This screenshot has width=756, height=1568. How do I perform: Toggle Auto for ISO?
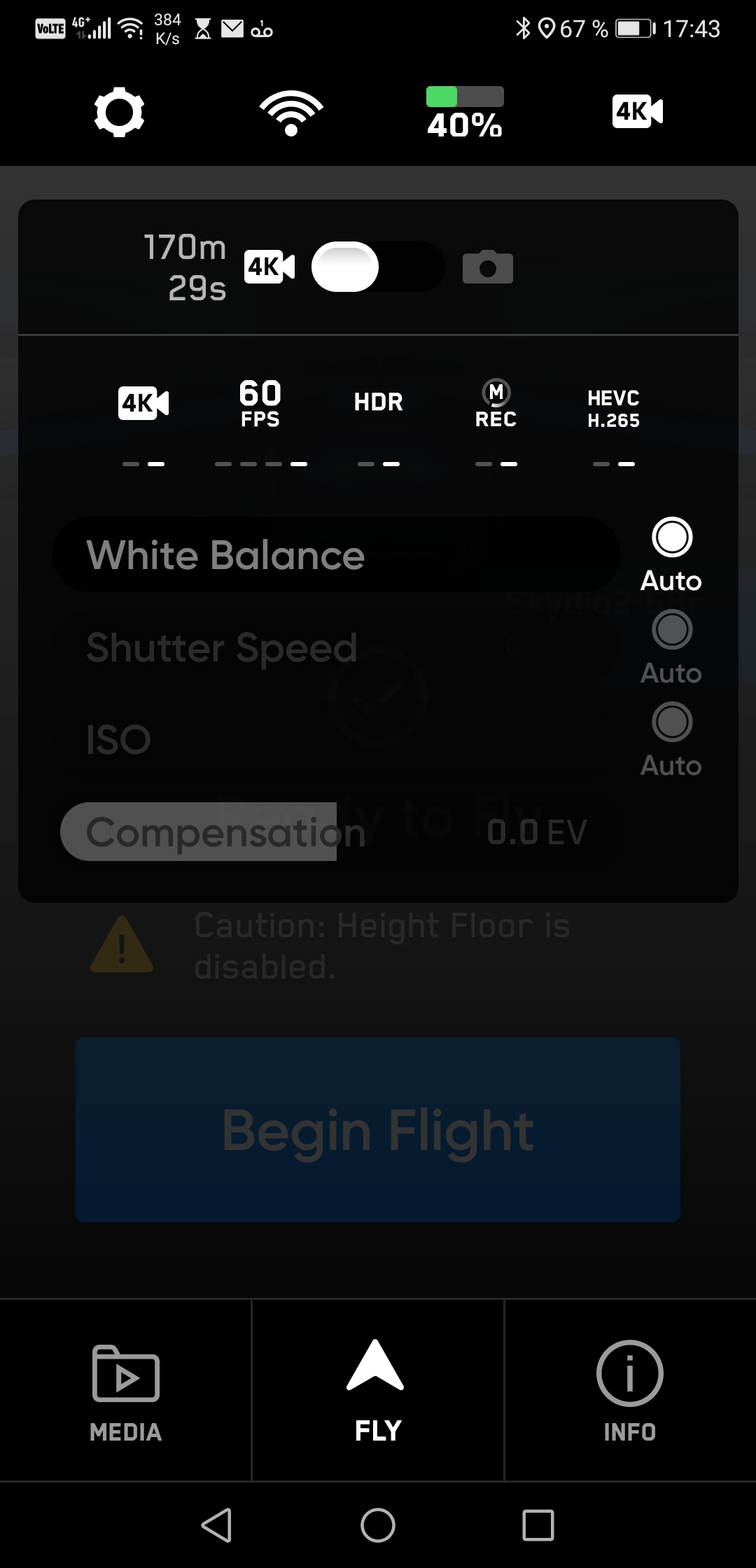pyautogui.click(x=672, y=722)
